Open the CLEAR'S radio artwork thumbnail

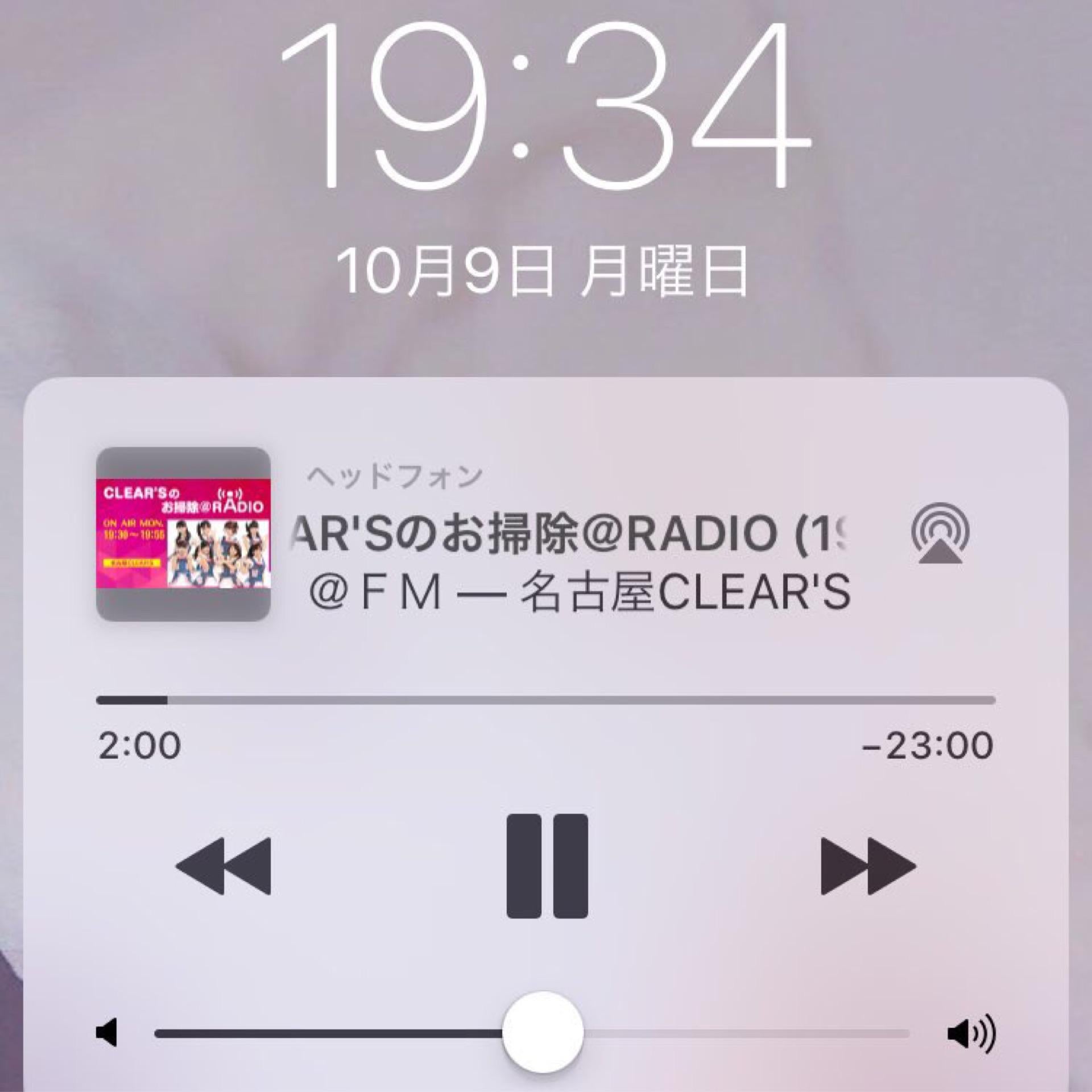coord(183,533)
